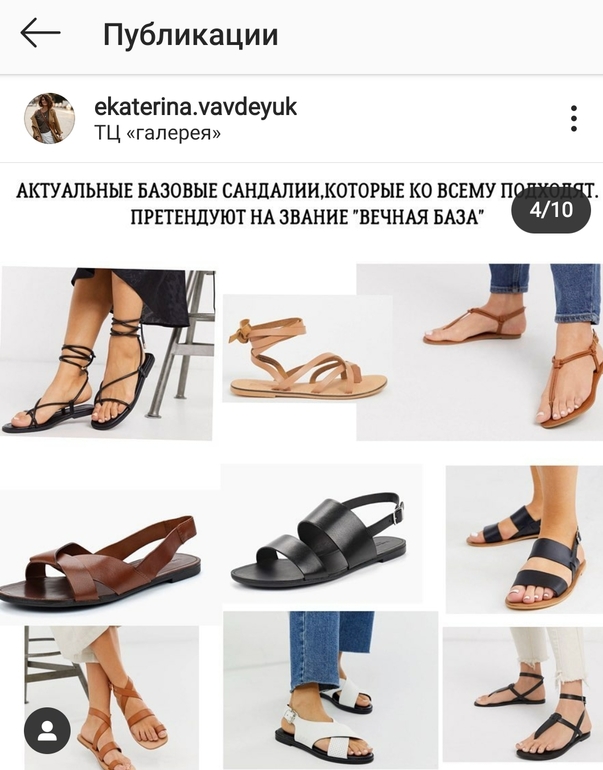
Task: Open ekaterina.vavdeyuk username link
Action: 195,106
